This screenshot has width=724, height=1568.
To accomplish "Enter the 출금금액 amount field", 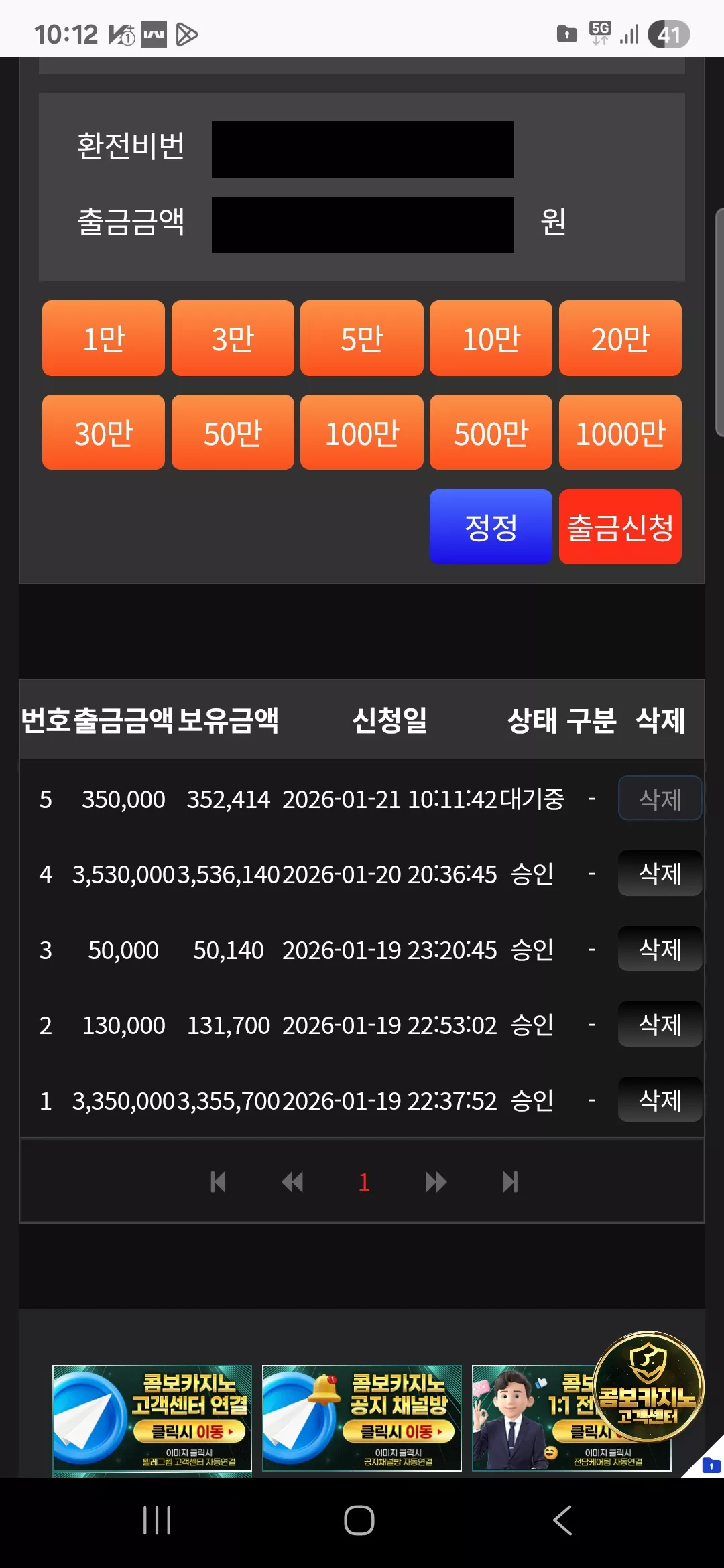I will point(363,225).
